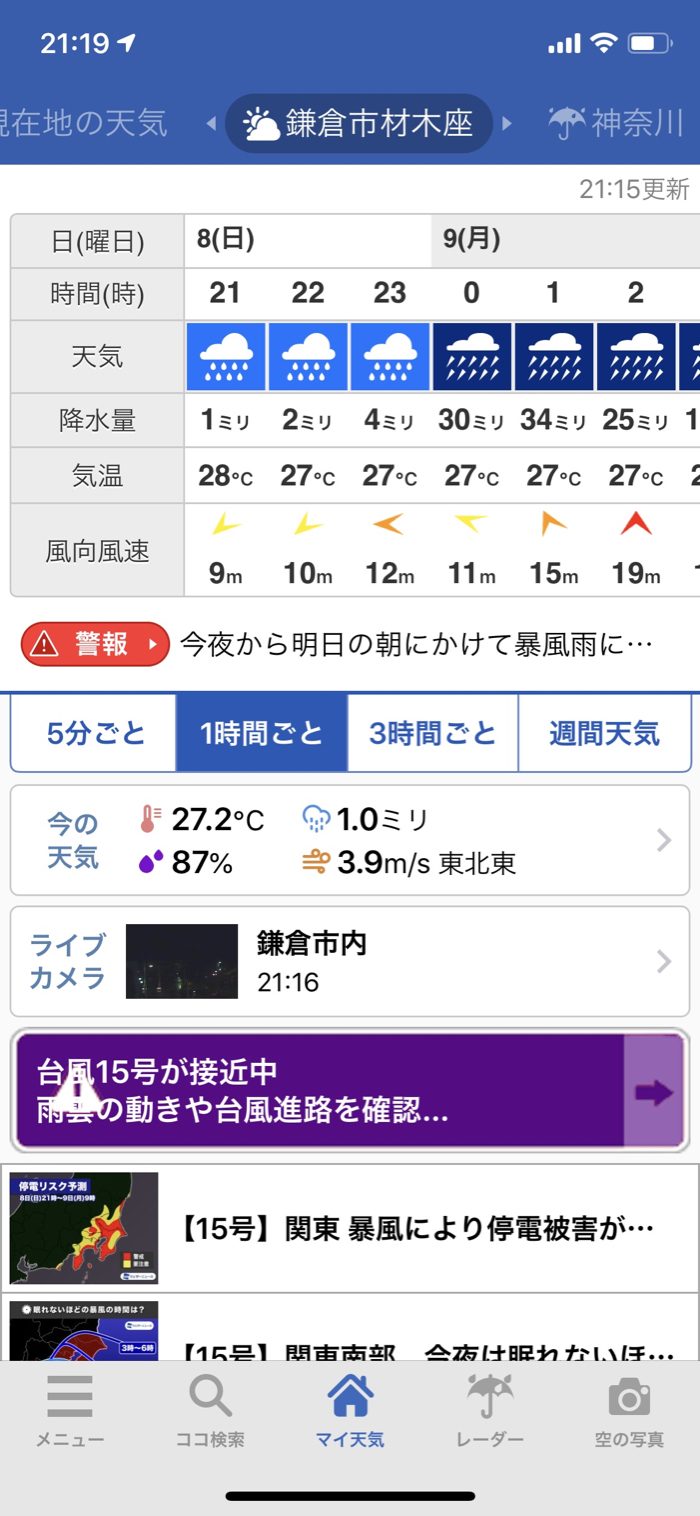Switch to 現在地の天気 location tab
This screenshot has height=1516, width=700.
tap(85, 124)
